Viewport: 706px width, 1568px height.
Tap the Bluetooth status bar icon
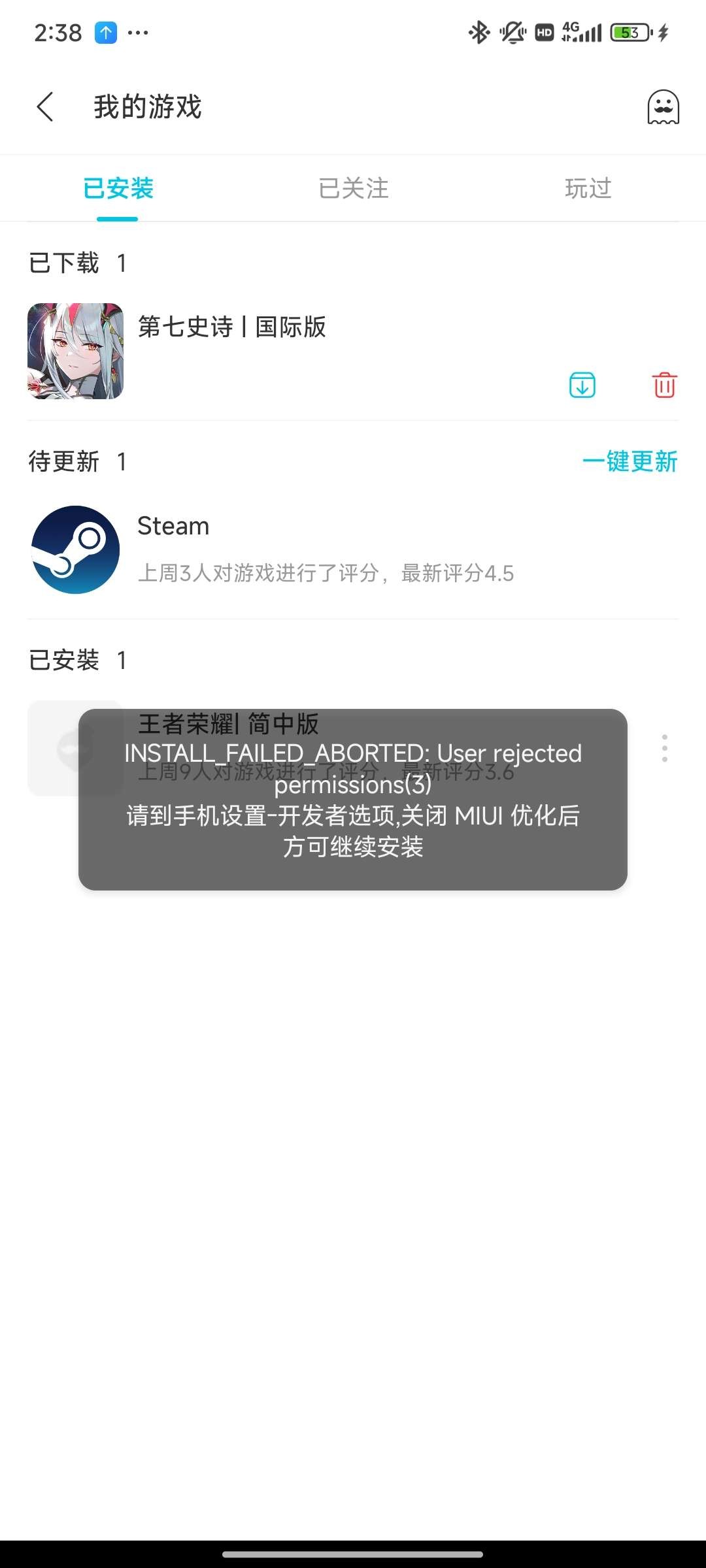479,32
